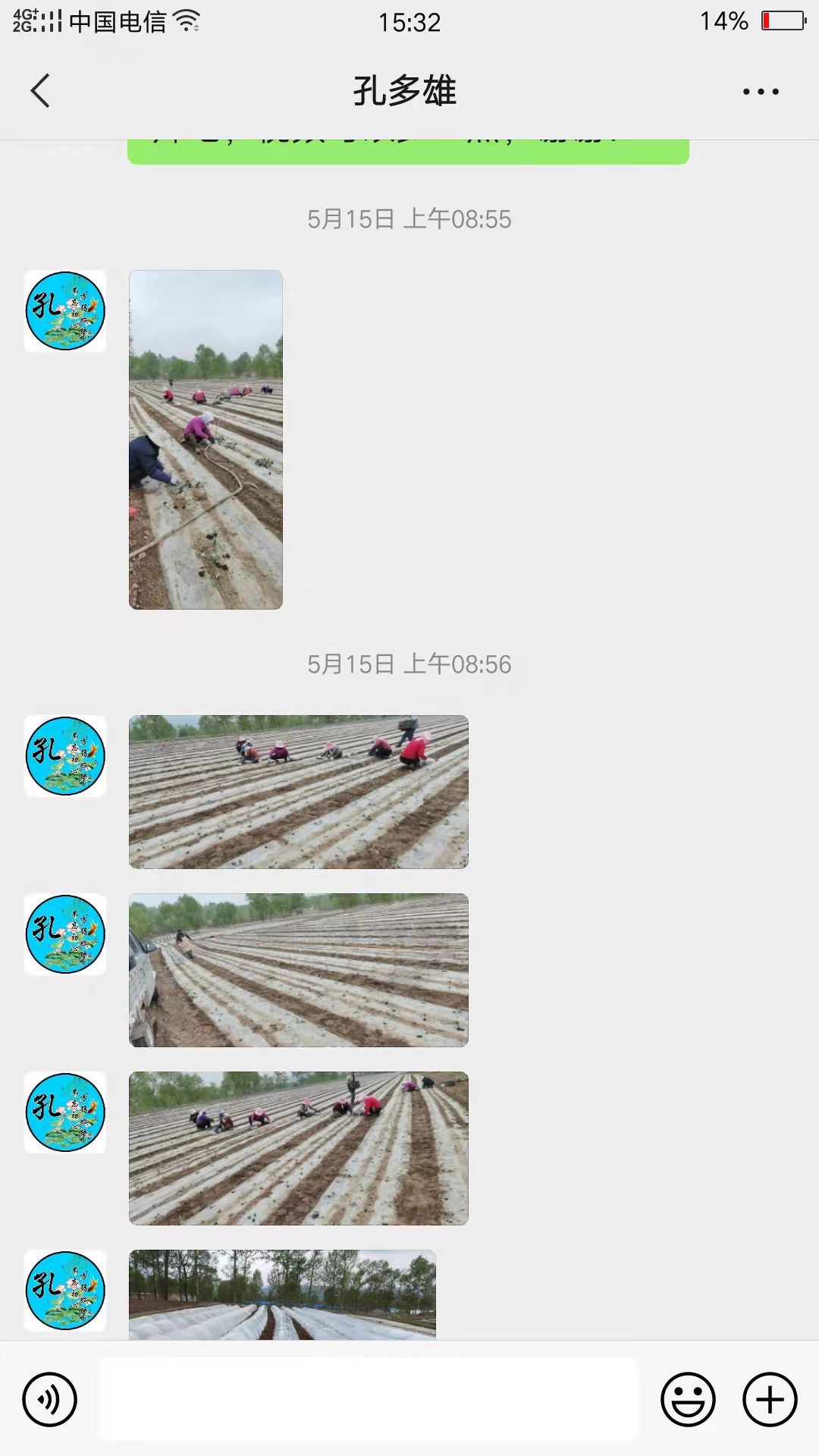Tap the message text field
Image resolution: width=819 pixels, height=1456 pixels.
(x=369, y=1399)
